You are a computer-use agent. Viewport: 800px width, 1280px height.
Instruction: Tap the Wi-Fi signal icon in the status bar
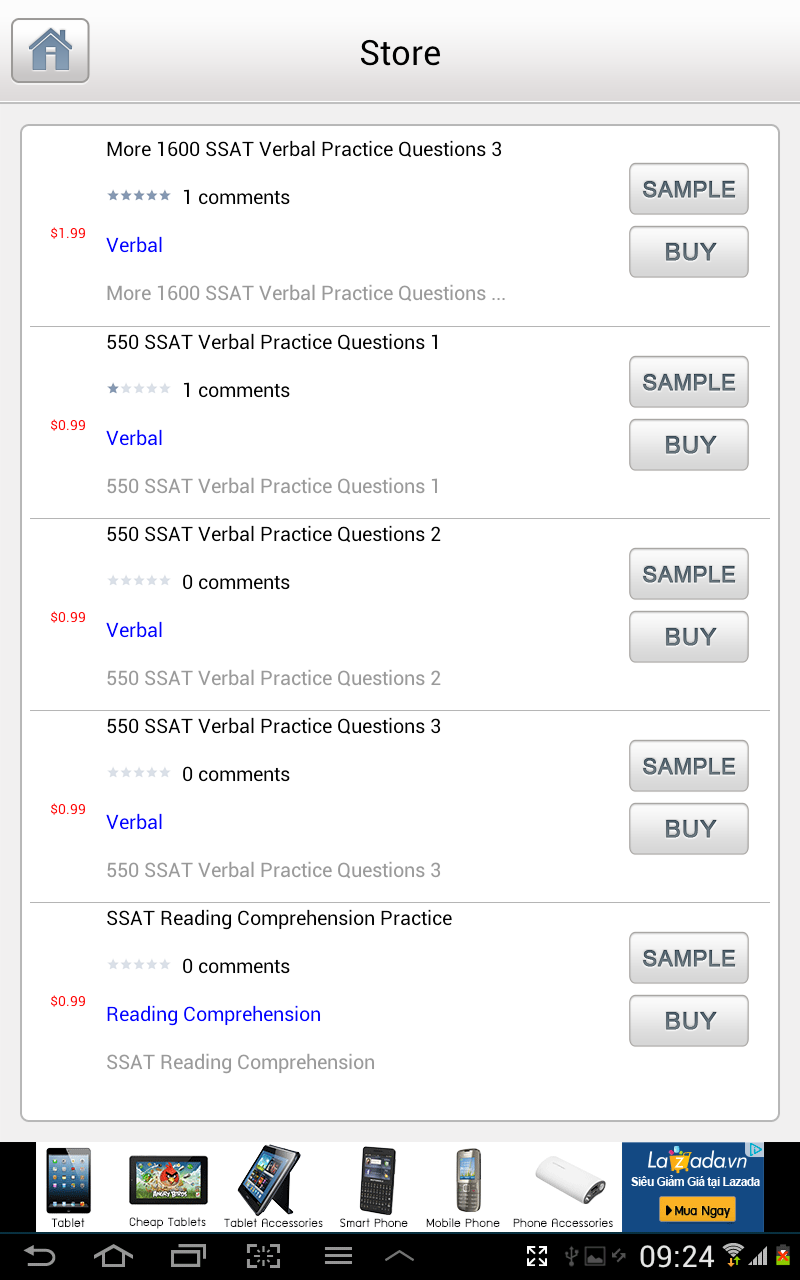pyautogui.click(x=734, y=1255)
